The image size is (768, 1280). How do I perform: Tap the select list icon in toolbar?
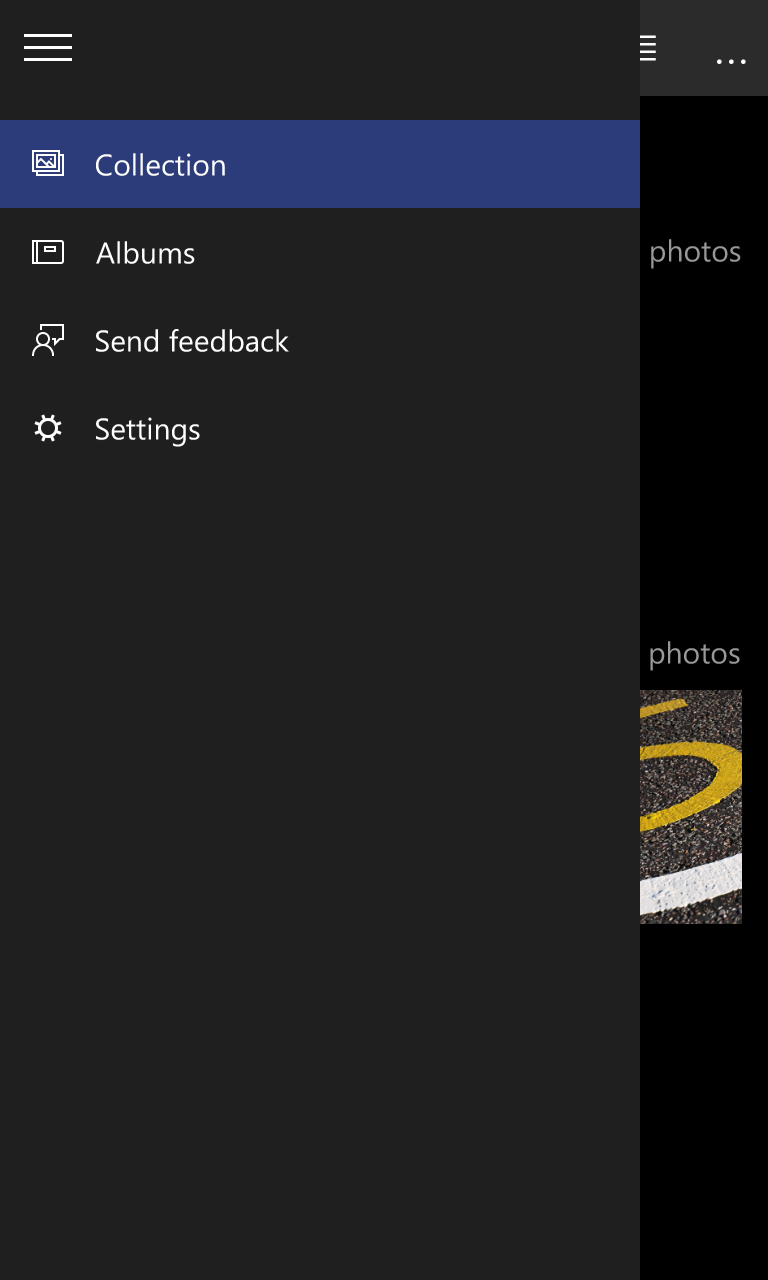coord(648,48)
